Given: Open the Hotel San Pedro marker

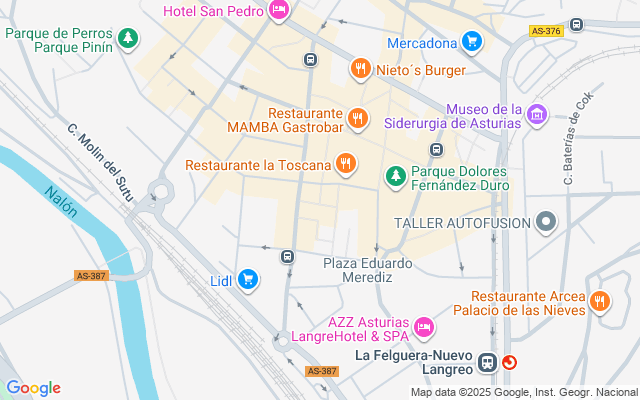Looking at the screenshot, I should click(279, 11).
